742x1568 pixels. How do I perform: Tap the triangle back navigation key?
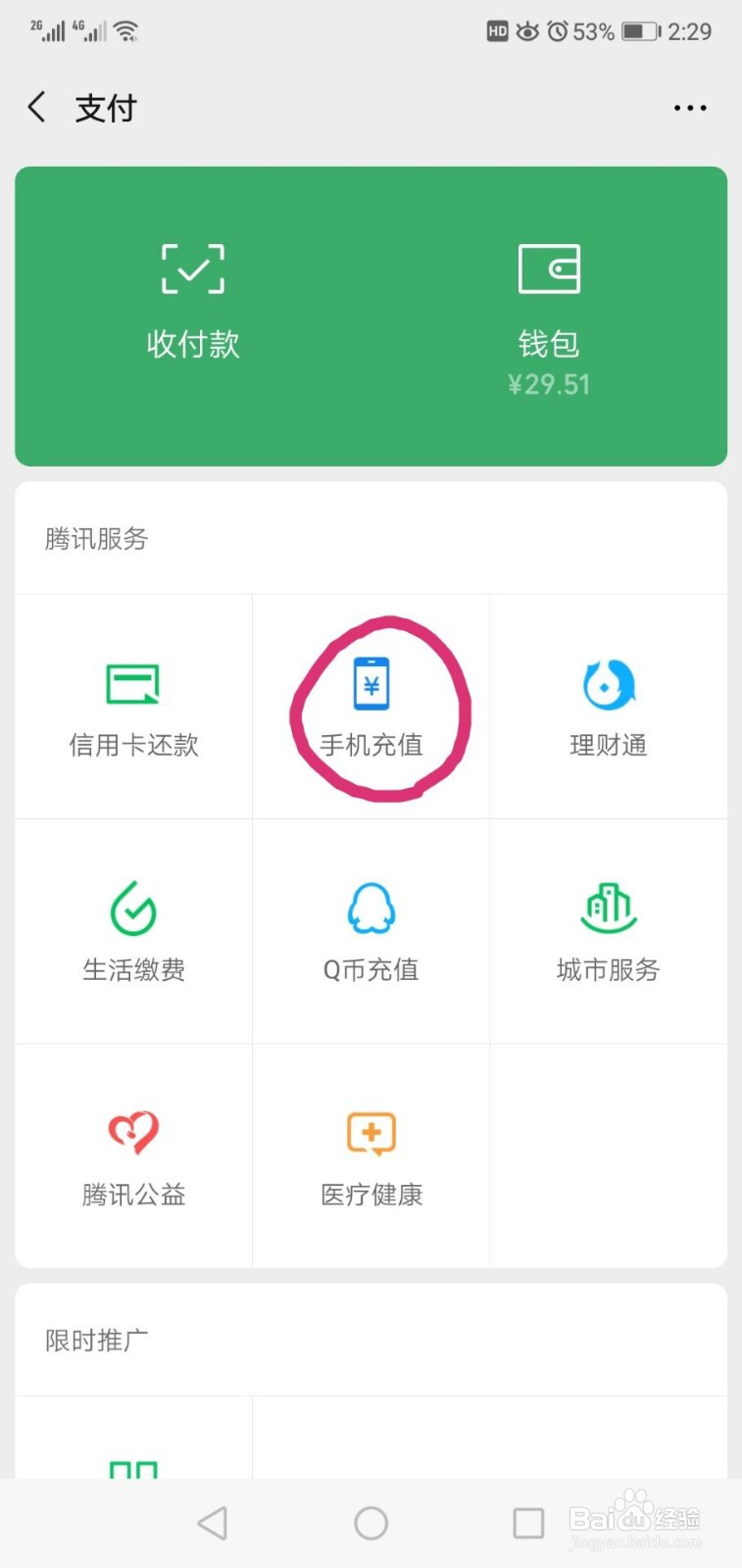coord(213,1523)
